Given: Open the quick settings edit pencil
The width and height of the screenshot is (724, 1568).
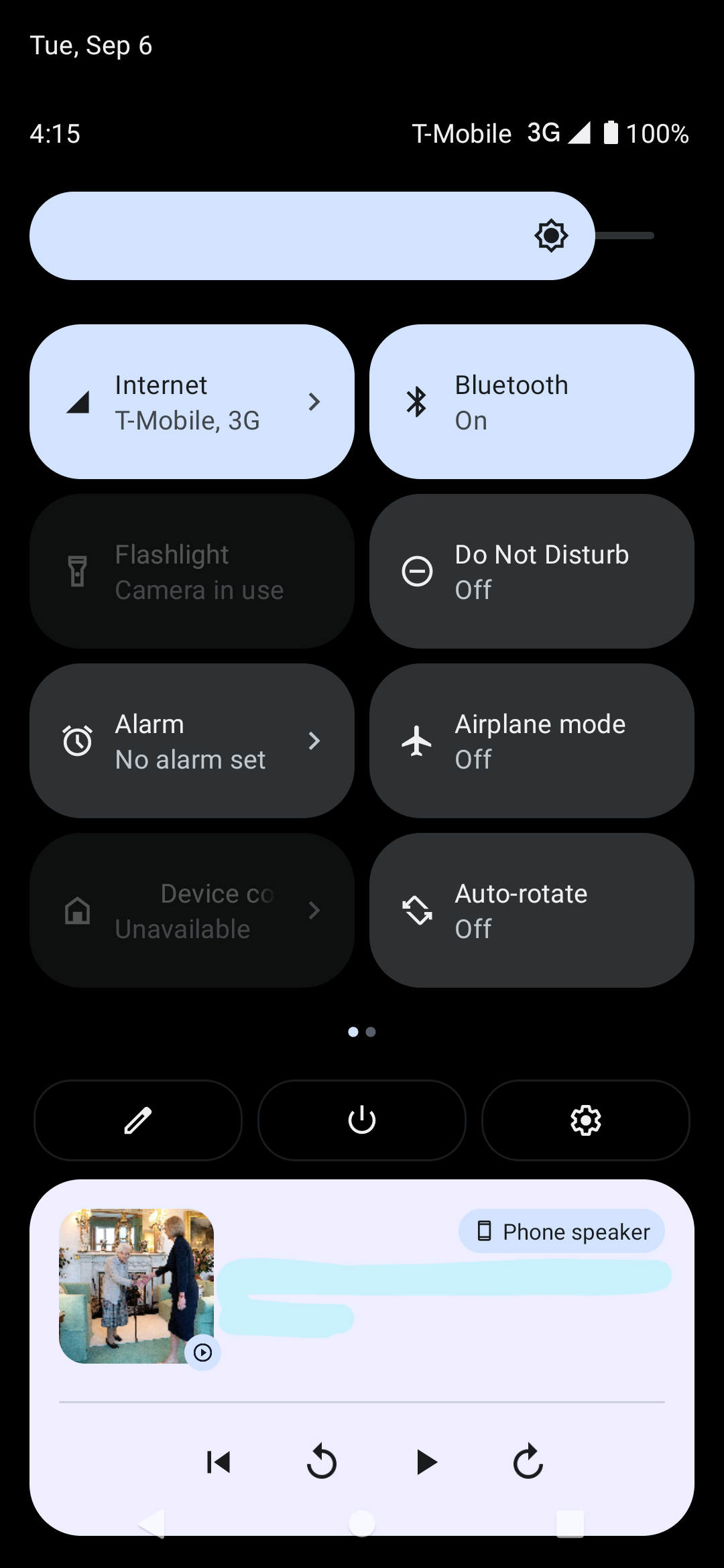Looking at the screenshot, I should point(137,1120).
